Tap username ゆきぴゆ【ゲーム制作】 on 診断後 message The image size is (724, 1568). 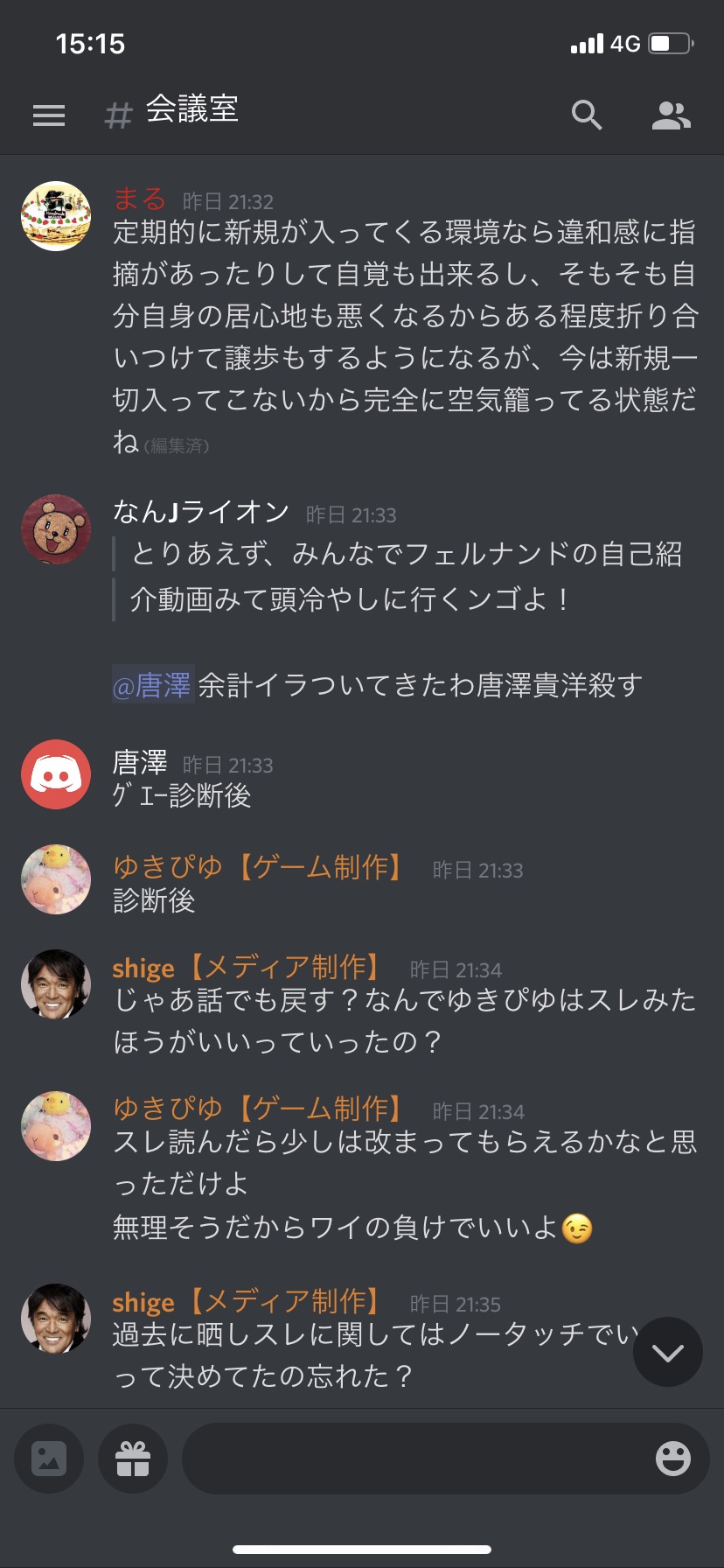tap(260, 867)
